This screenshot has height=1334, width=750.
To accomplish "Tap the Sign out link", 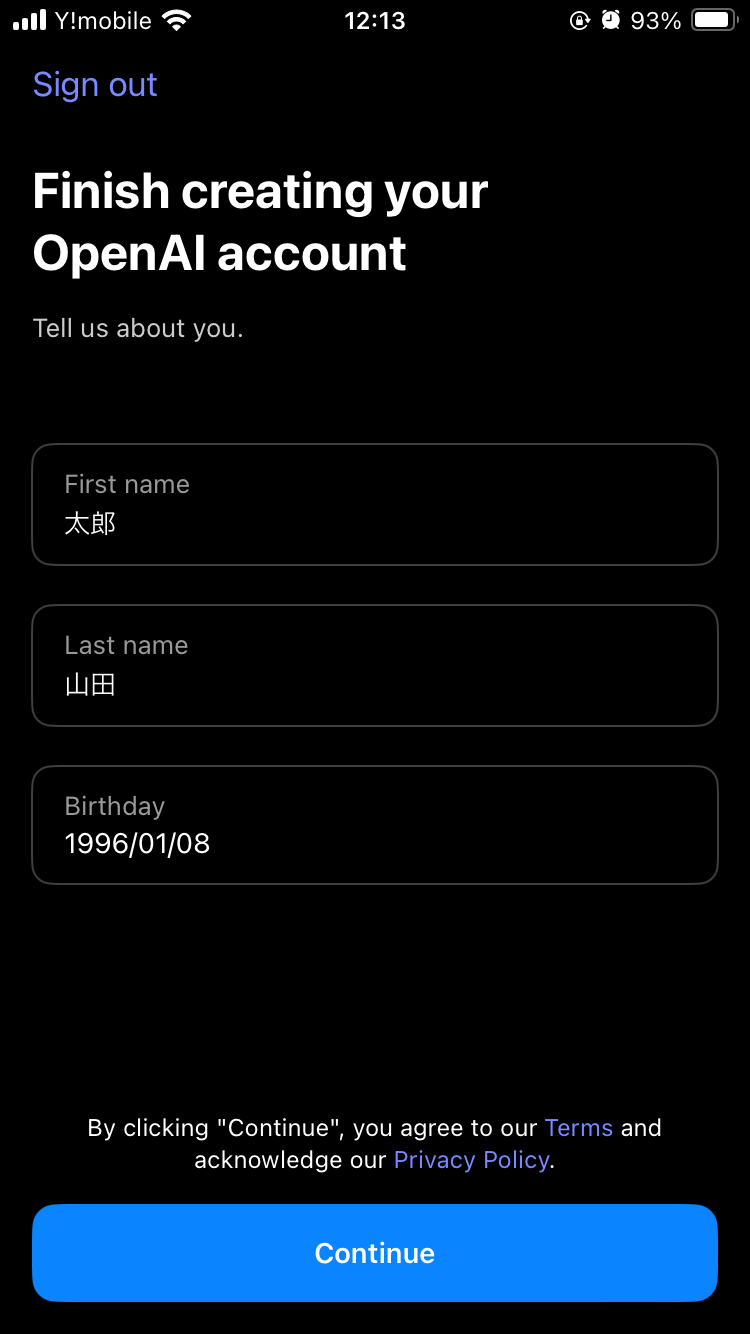I will 95,85.
